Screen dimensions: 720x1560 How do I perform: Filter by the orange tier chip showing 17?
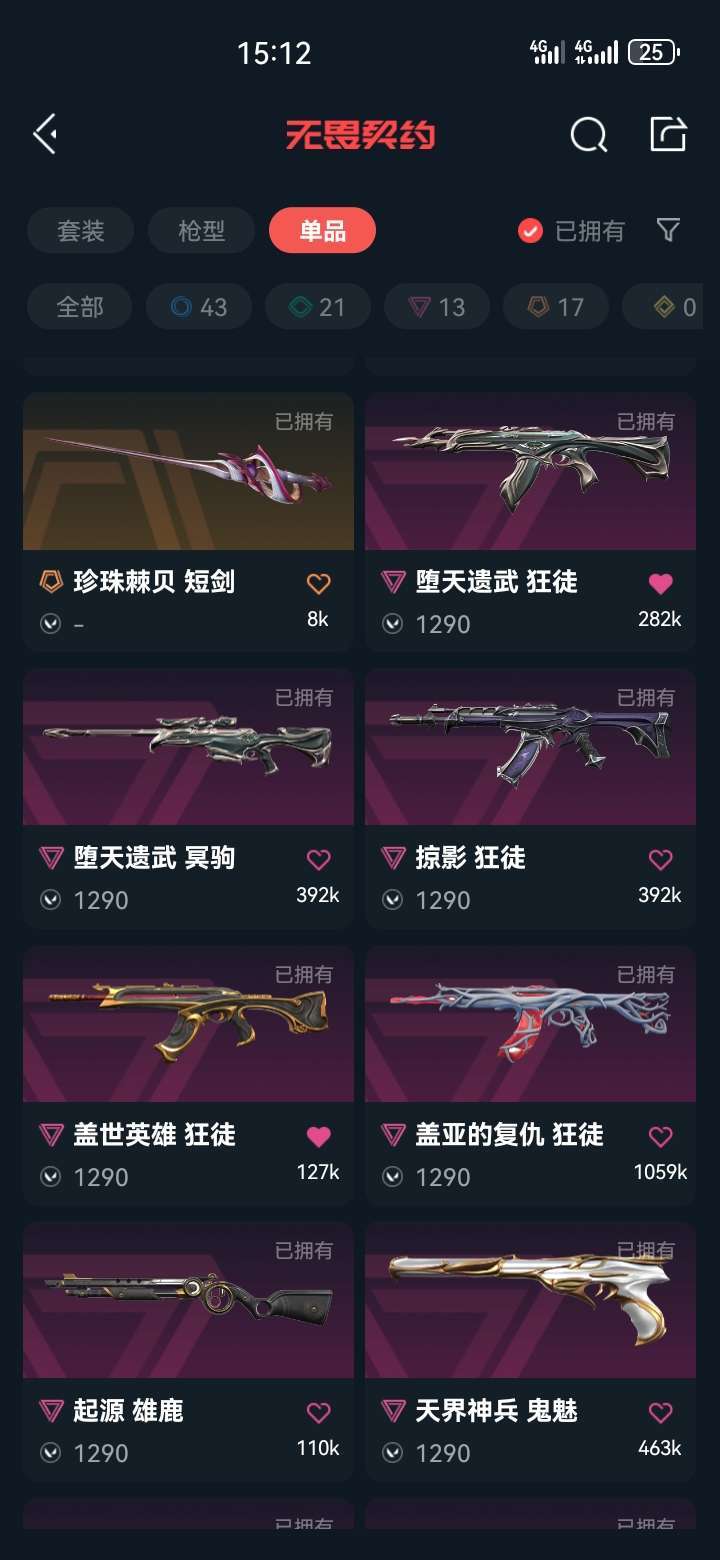556,307
